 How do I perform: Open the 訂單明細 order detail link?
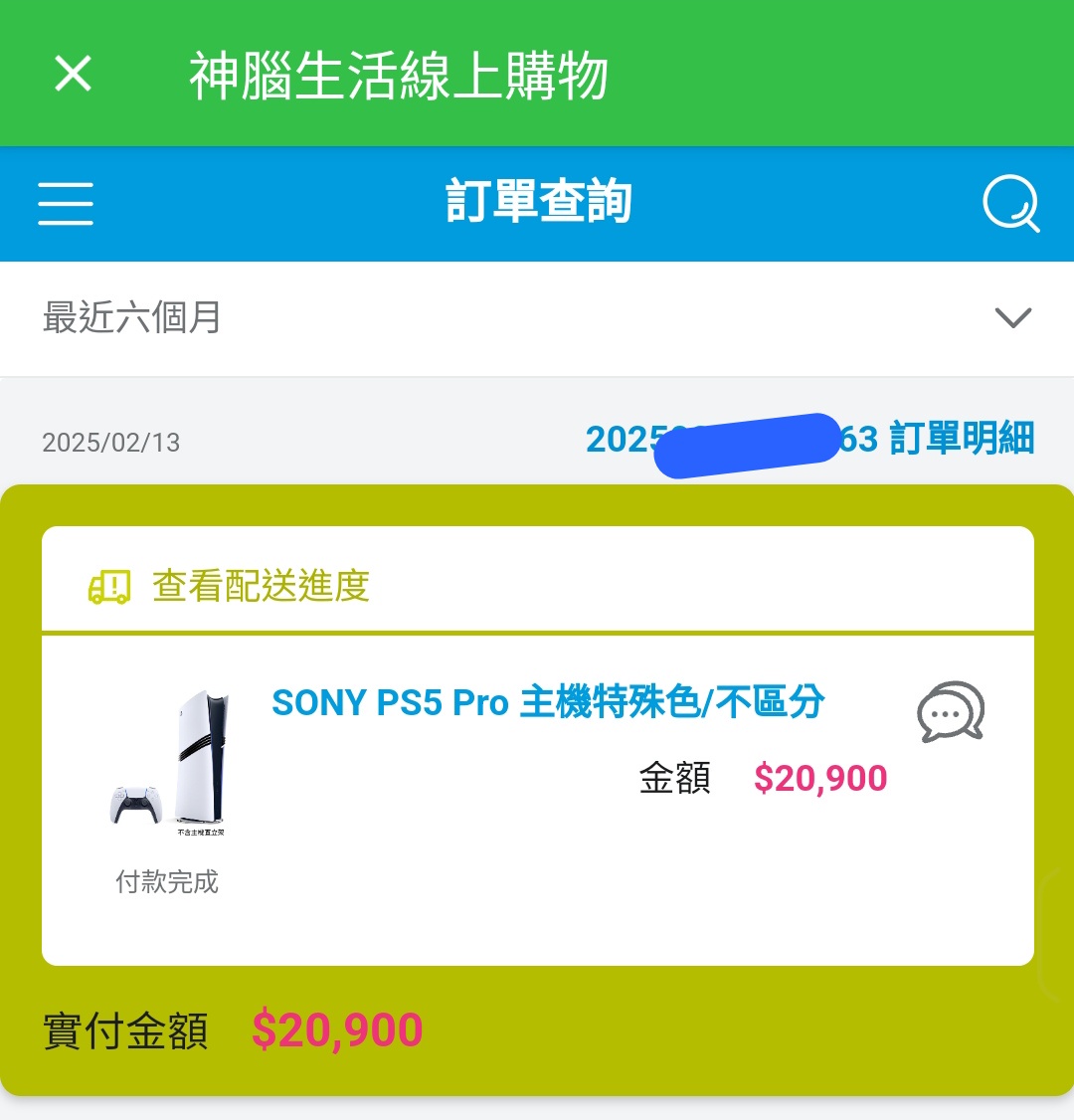coord(961,439)
